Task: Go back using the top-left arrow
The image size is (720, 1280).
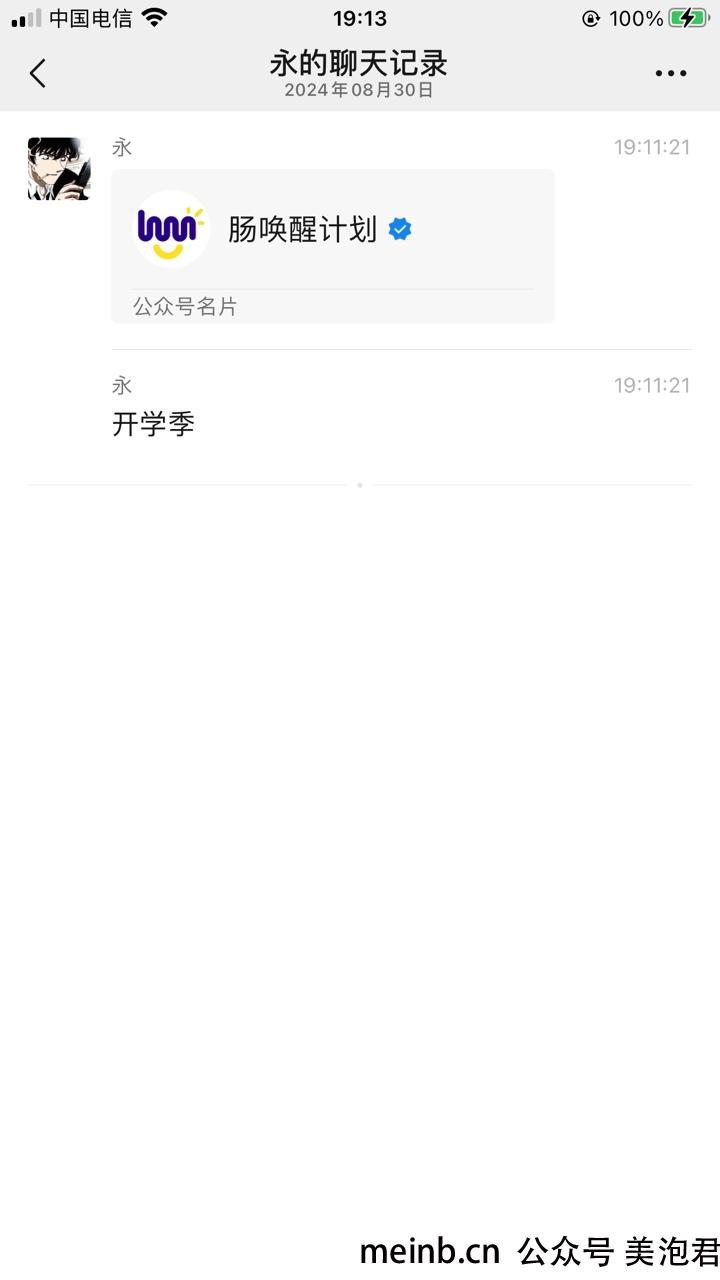Action: [38, 73]
